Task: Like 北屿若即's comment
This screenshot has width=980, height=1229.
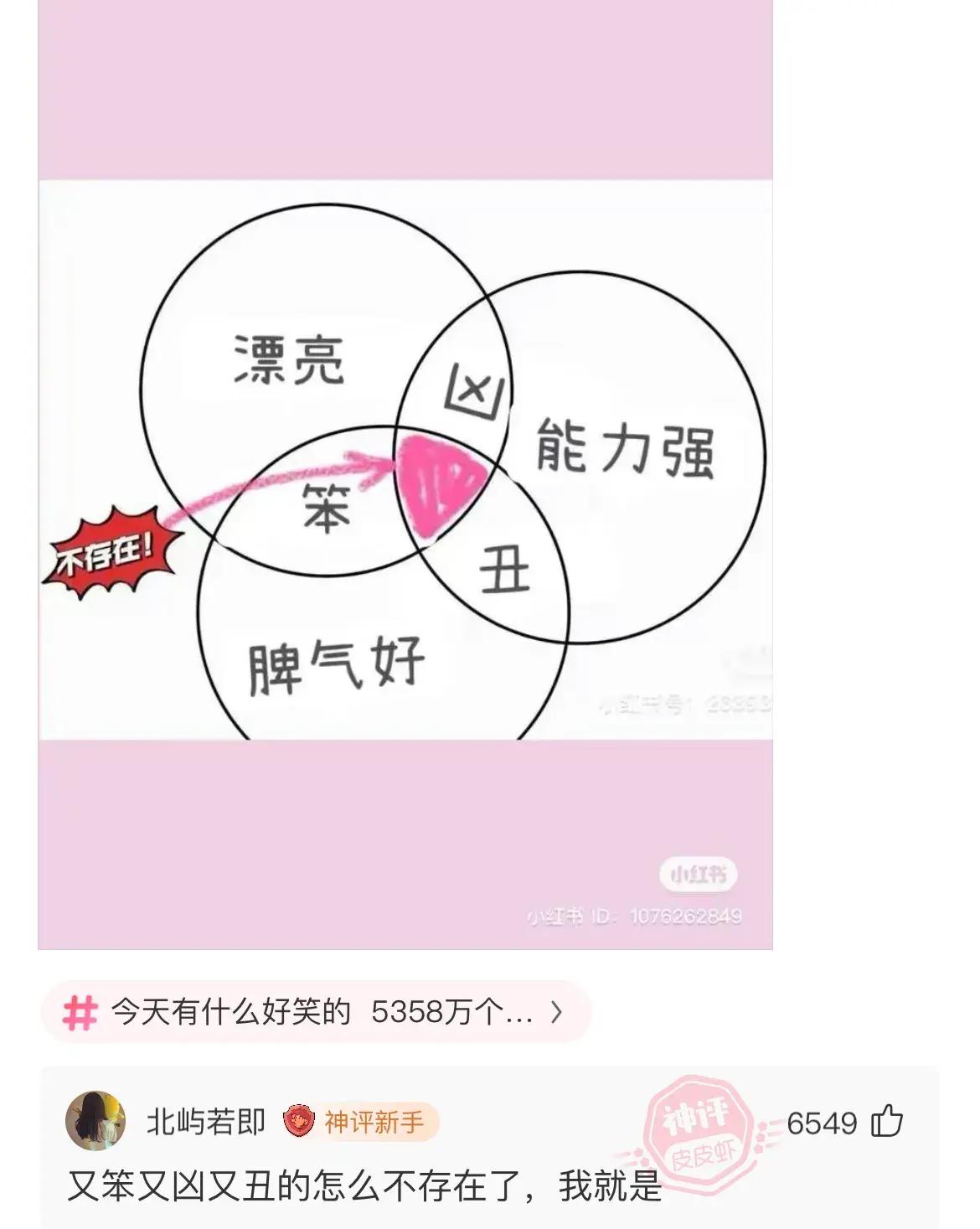Action: point(887,1122)
